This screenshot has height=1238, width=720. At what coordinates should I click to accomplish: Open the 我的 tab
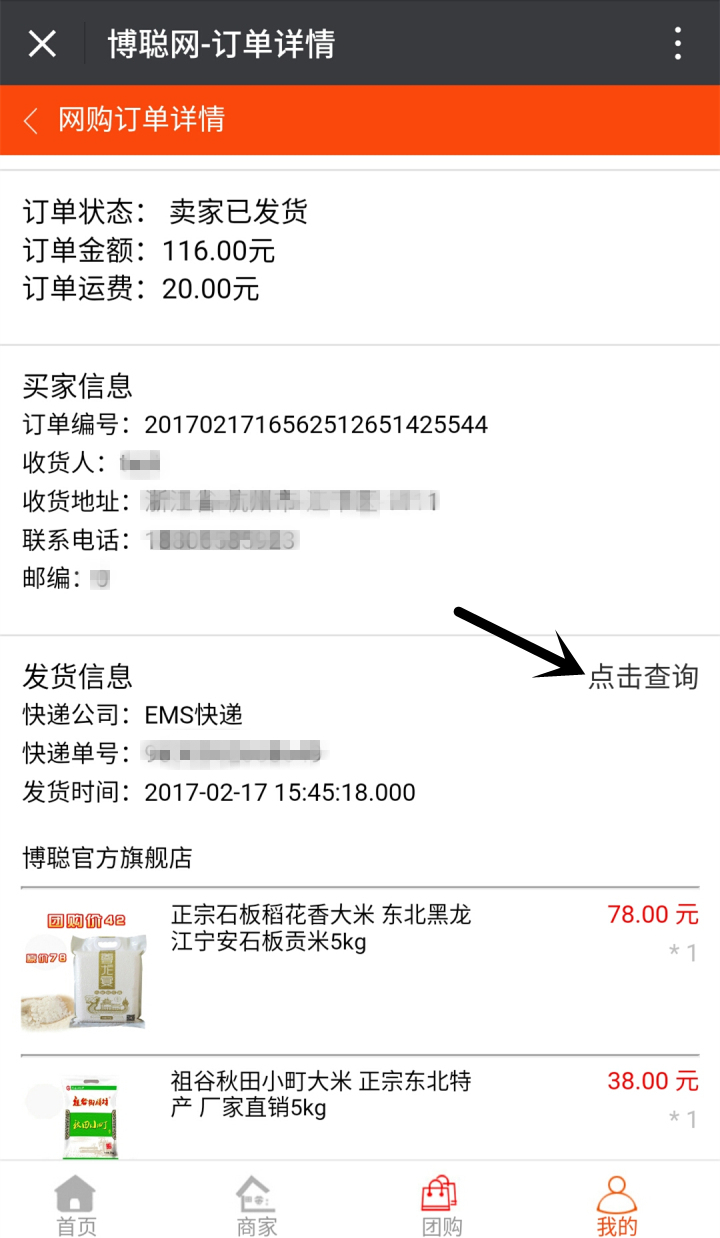(616, 1205)
